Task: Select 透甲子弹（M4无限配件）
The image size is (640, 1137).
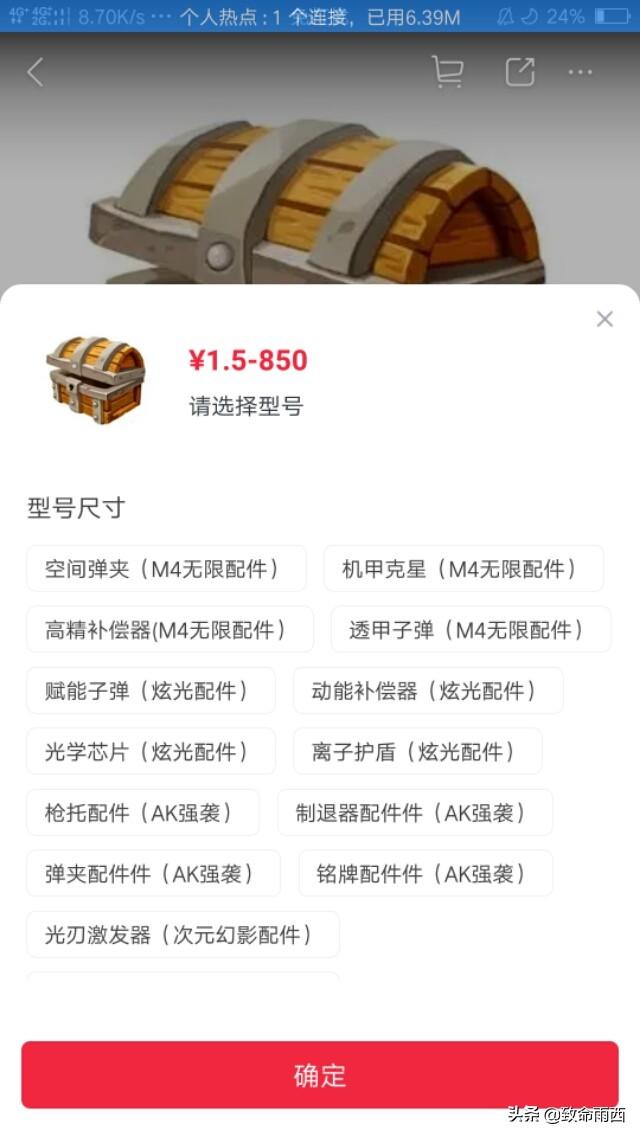Action: [x=470, y=630]
